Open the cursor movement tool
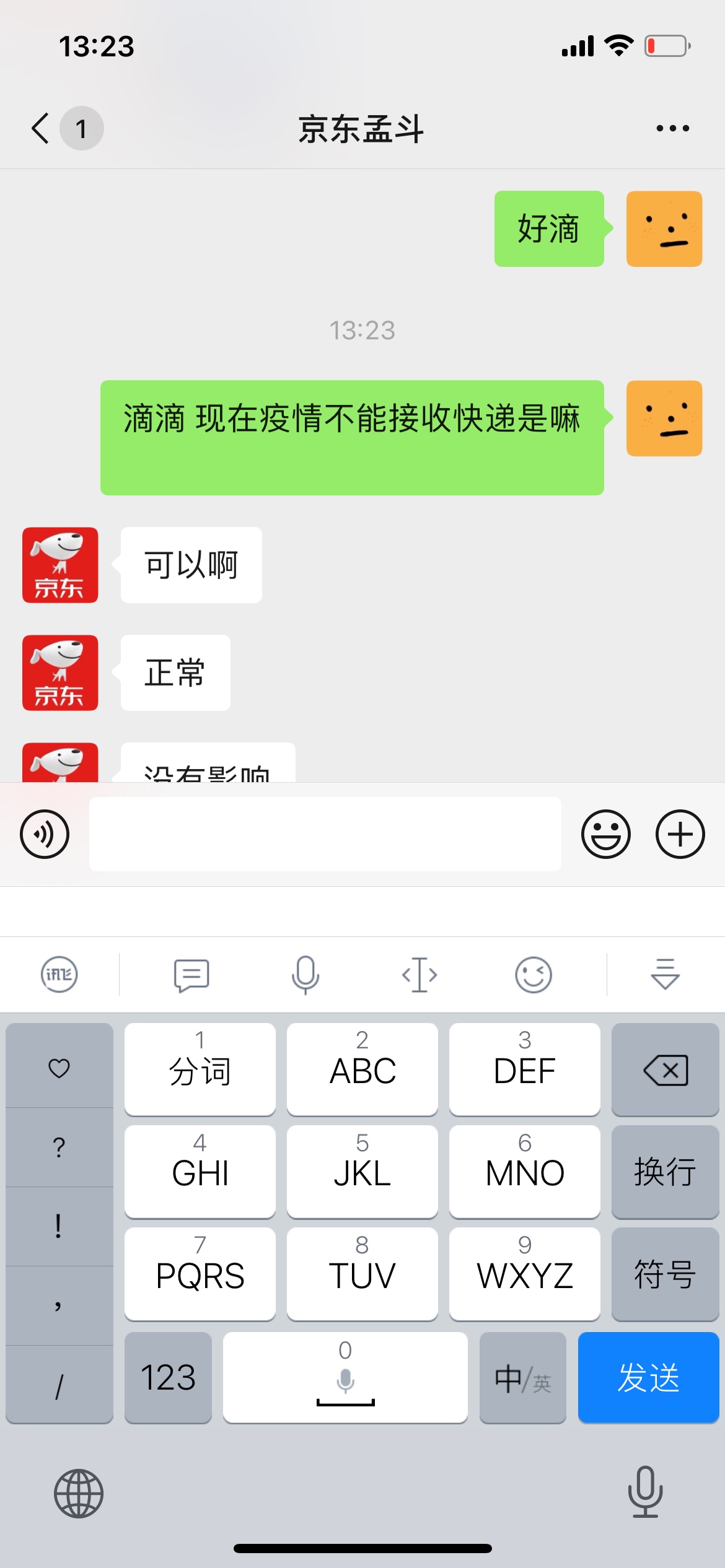This screenshot has height=1568, width=725. (x=420, y=975)
